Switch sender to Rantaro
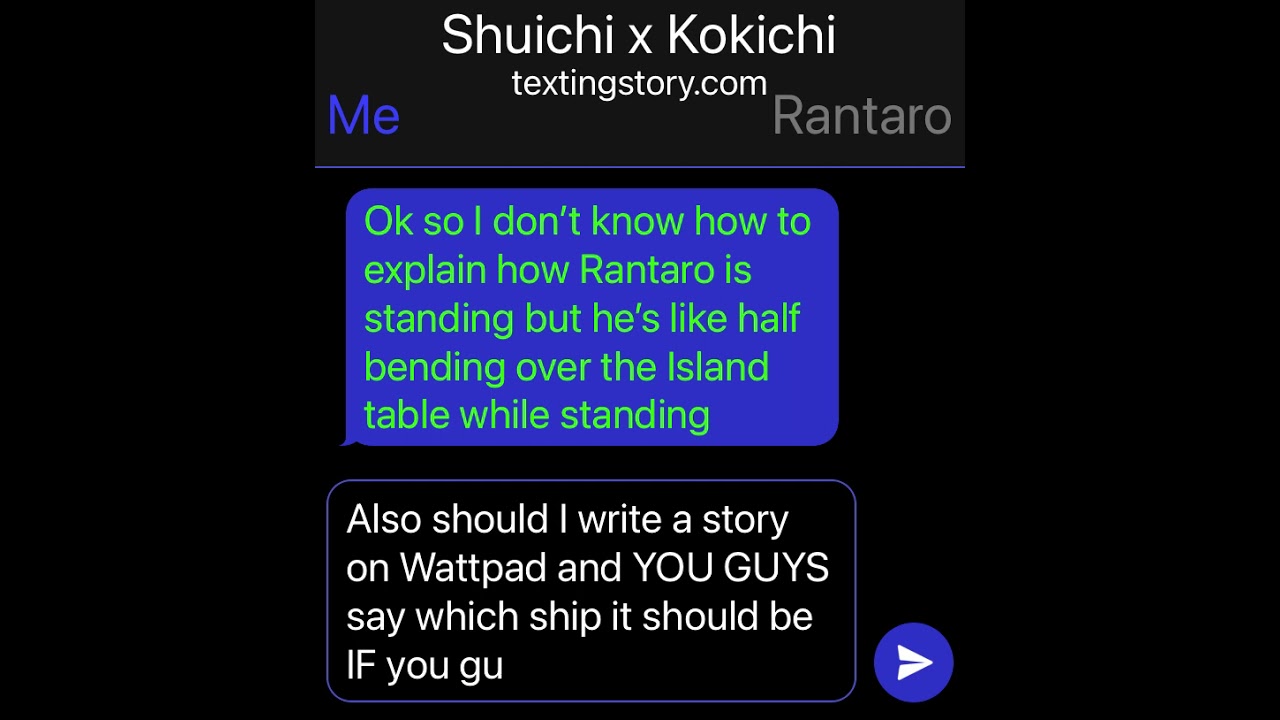 [861, 116]
